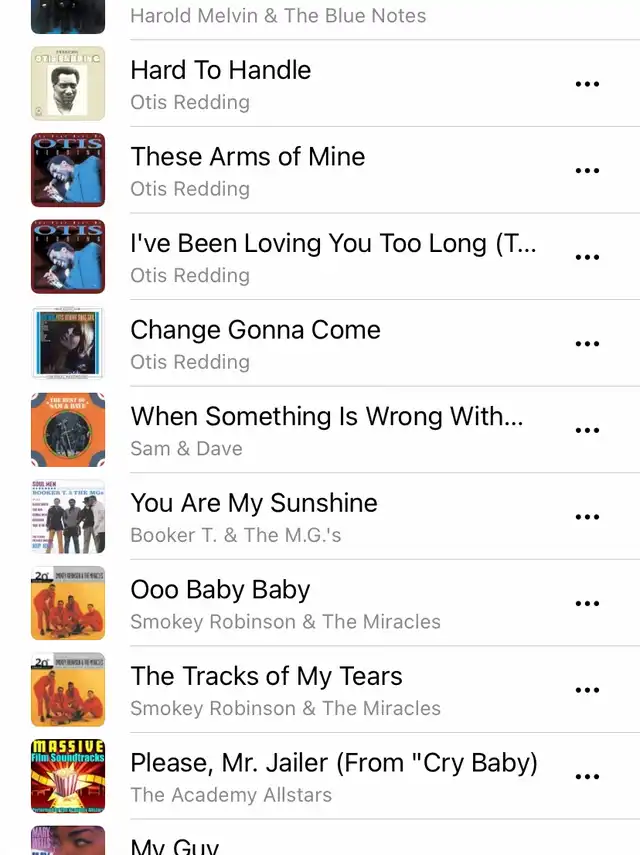
Task: Play These Arms of Mine
Action: coord(248,170)
